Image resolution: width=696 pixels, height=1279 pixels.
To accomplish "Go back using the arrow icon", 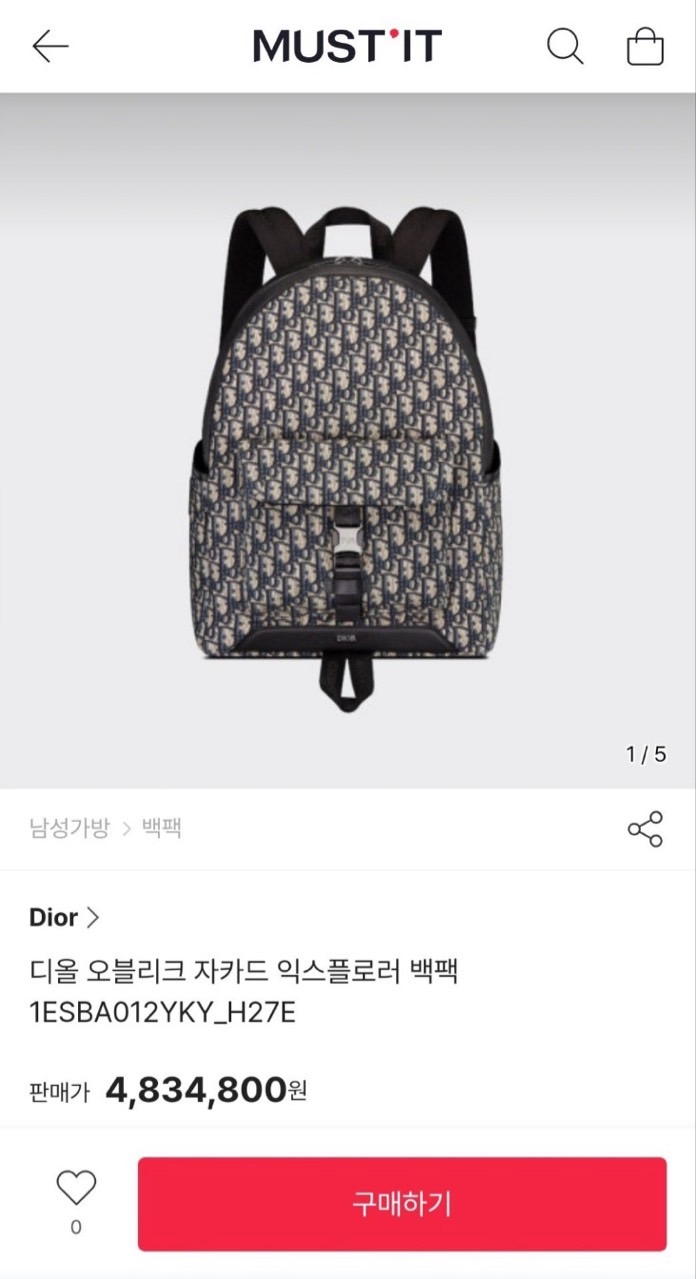I will pos(50,46).
